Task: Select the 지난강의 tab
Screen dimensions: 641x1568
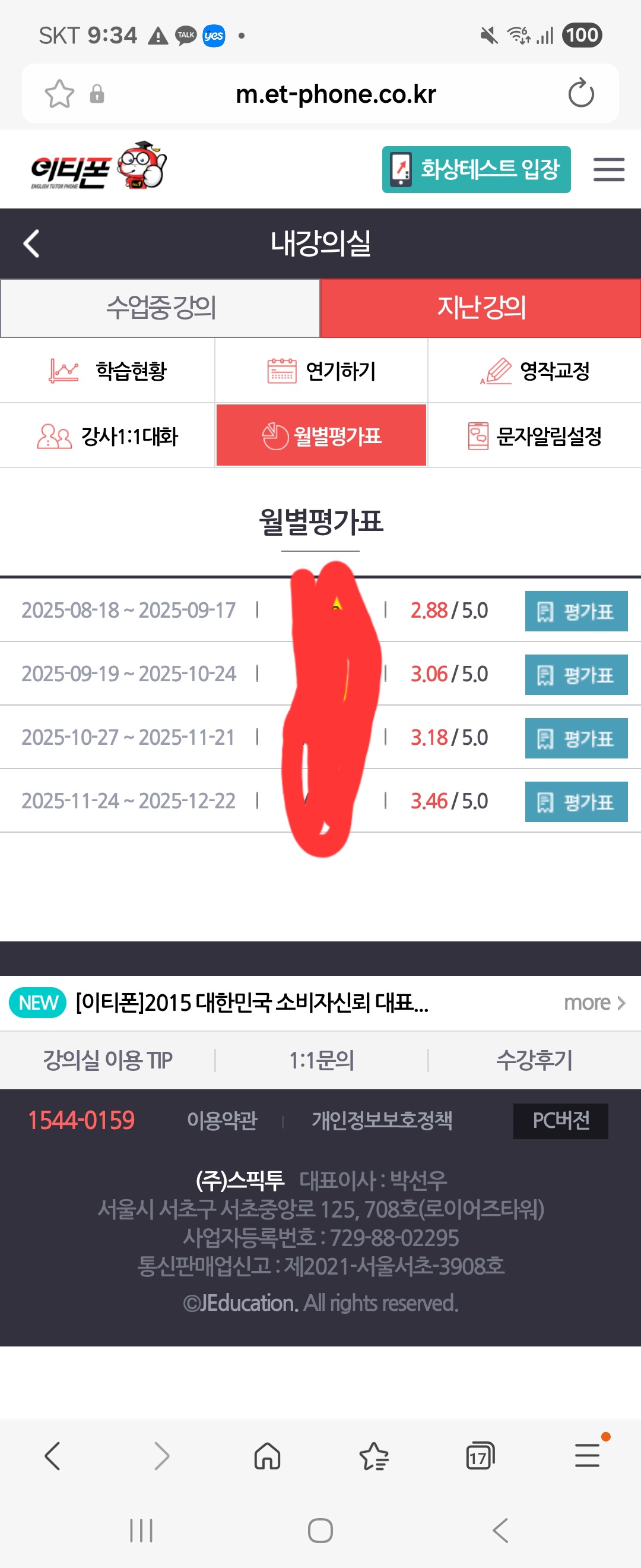Action: [x=480, y=308]
